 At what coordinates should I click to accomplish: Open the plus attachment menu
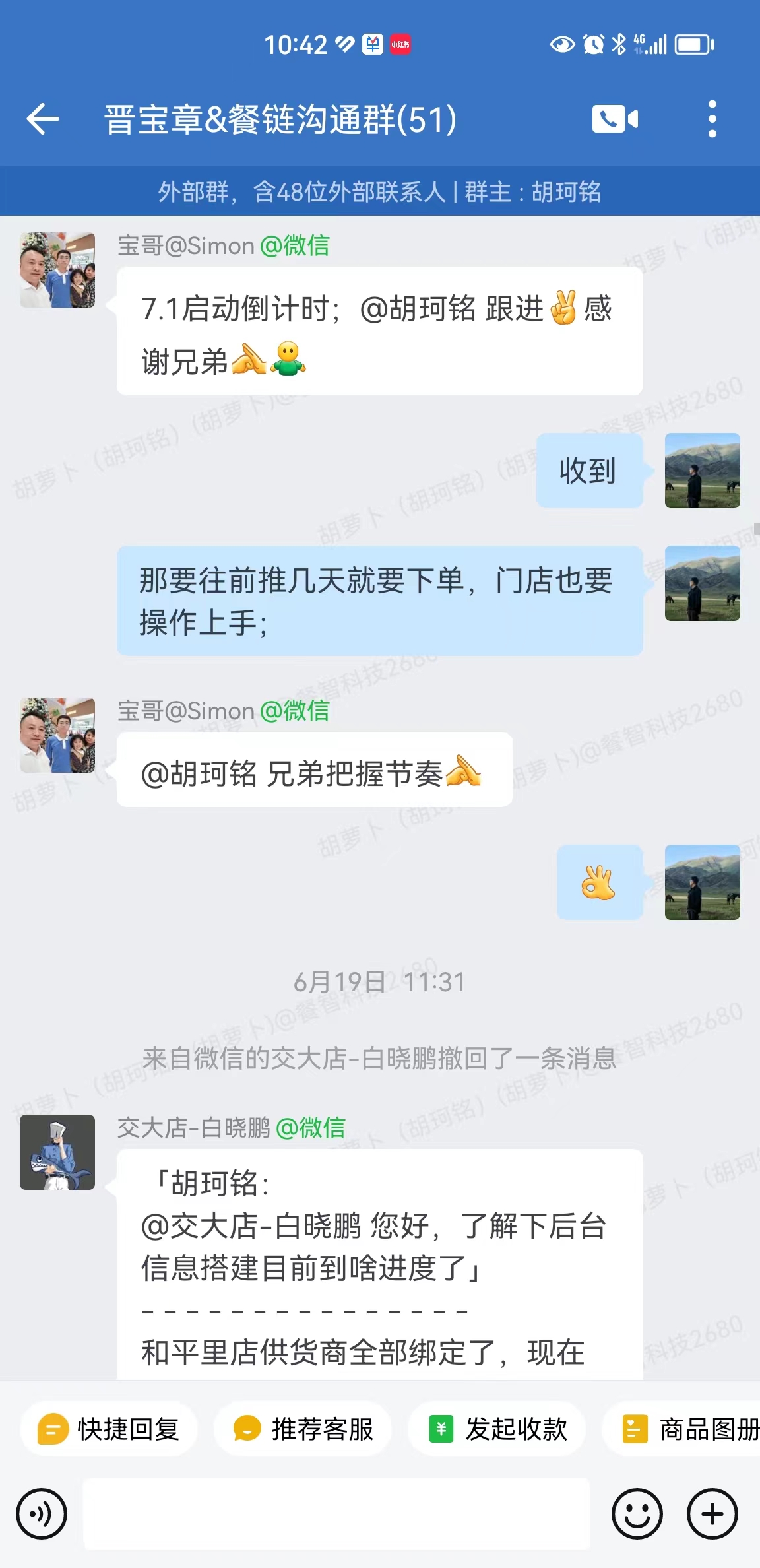[712, 1514]
